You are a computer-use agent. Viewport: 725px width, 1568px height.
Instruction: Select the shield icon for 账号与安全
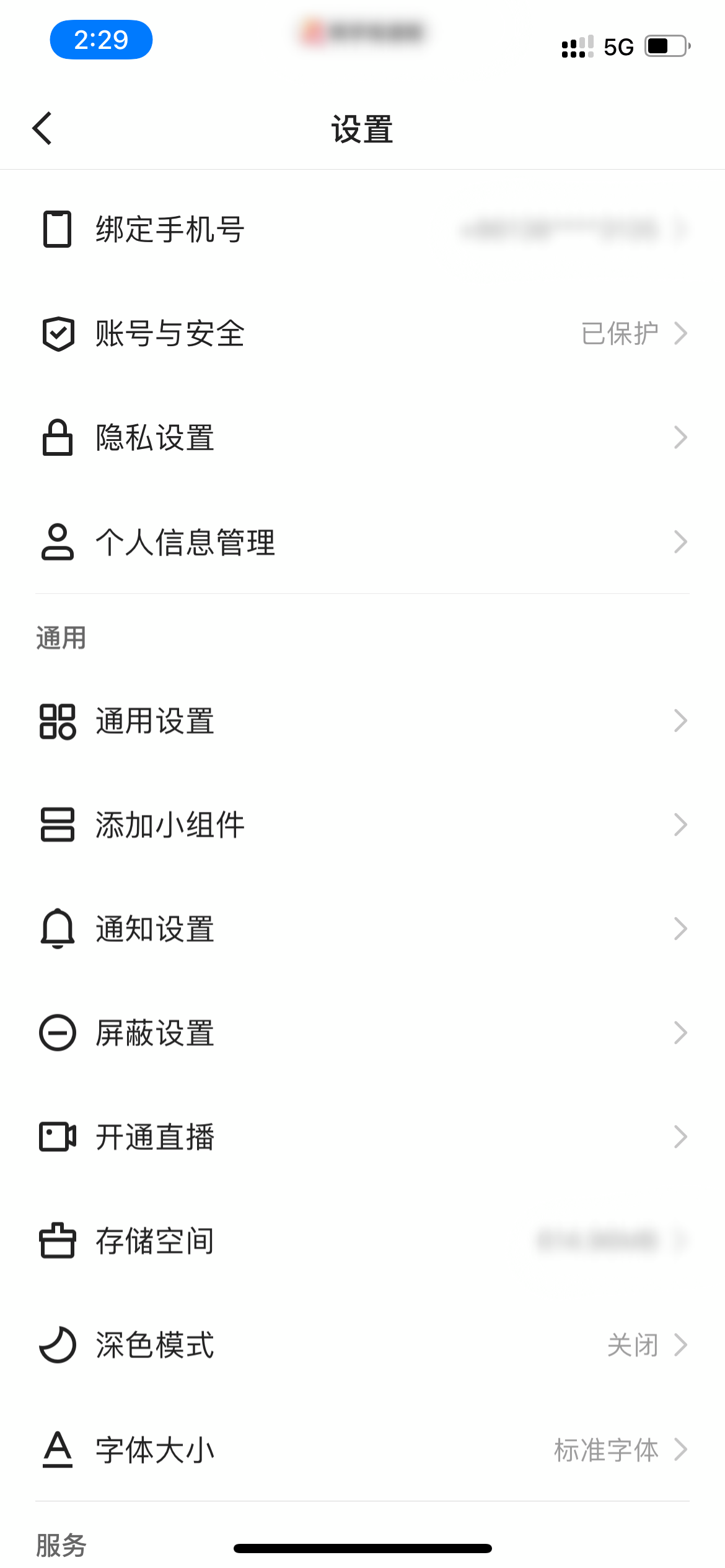[57, 333]
